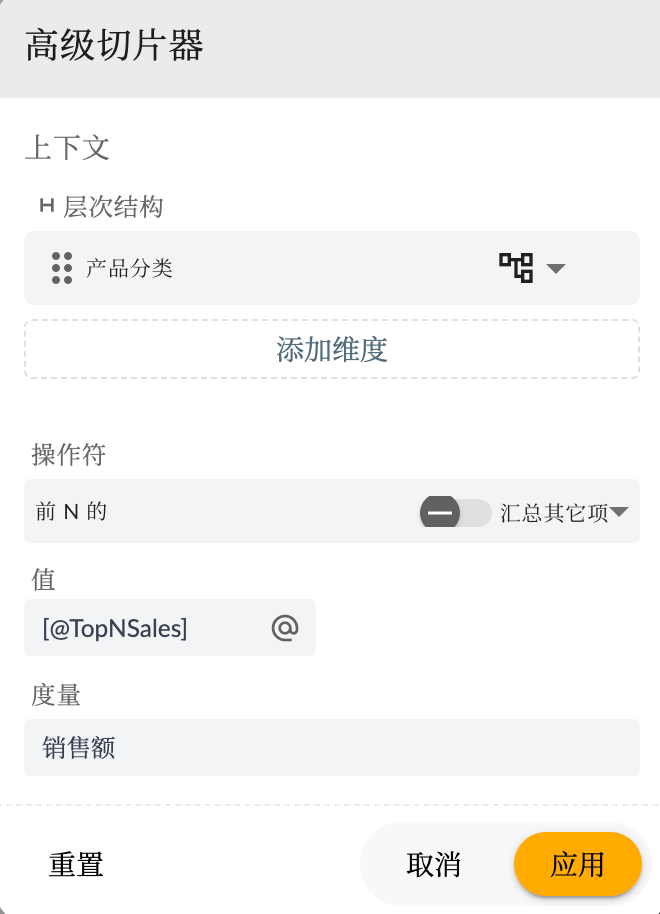660x914 pixels.
Task: Select the 销售额 measure field
Action: 331,747
